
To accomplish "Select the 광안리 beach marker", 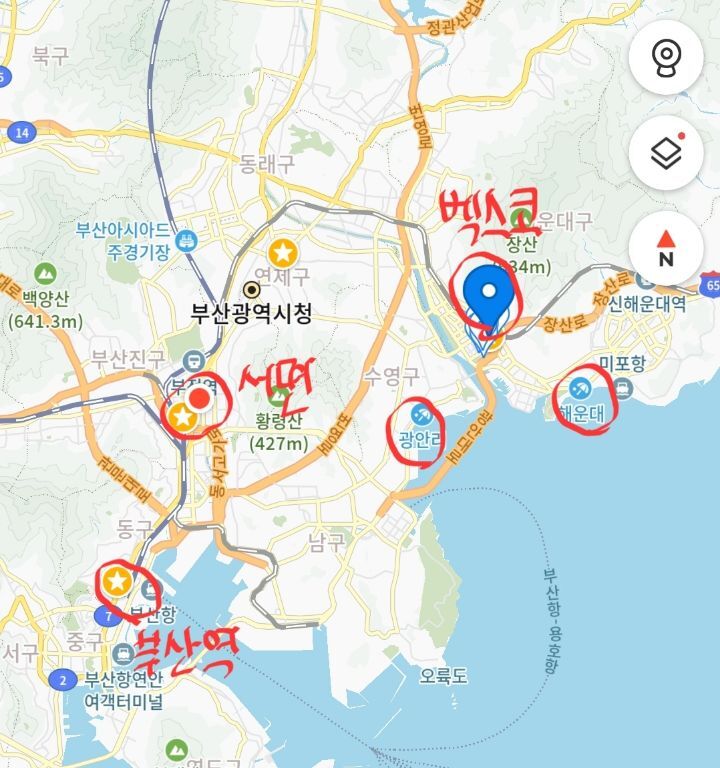I will (x=420, y=412).
